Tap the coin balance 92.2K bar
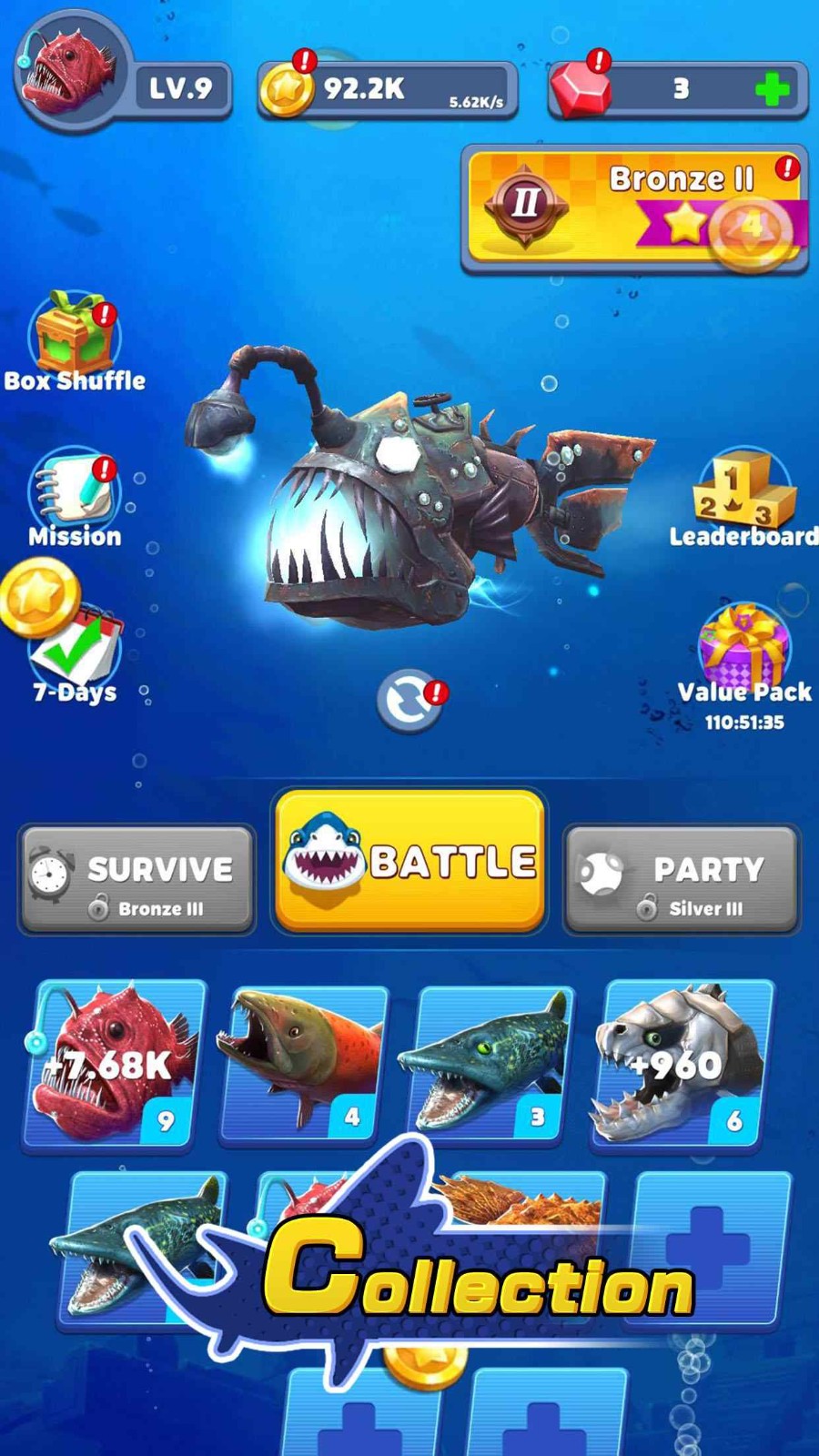 point(387,89)
